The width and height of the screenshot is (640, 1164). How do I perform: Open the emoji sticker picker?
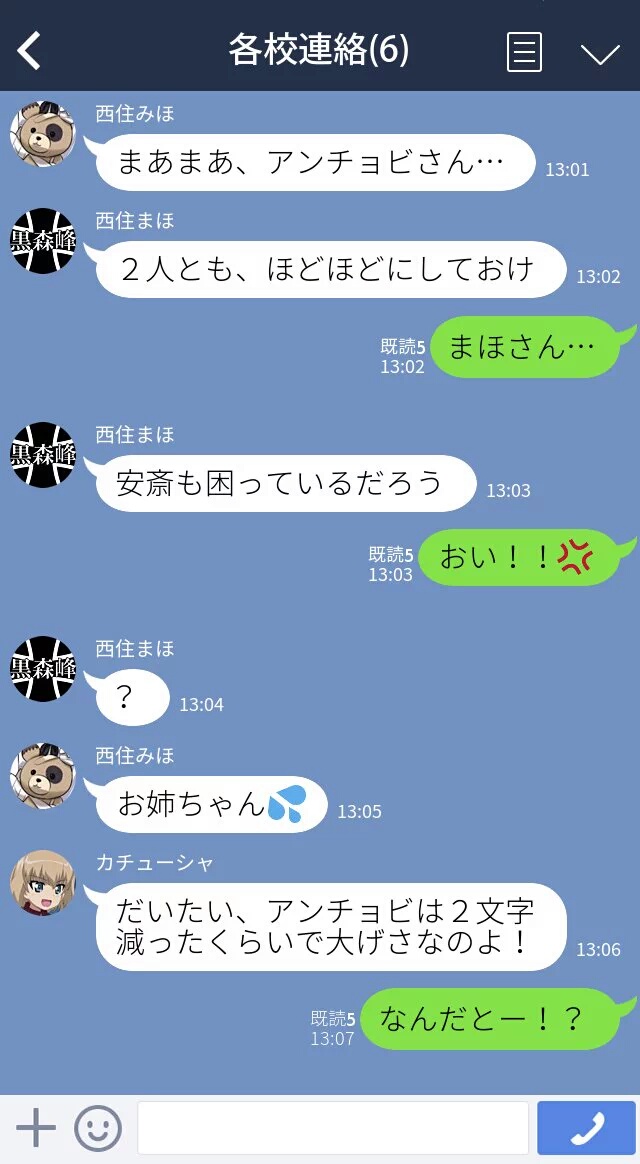[98, 1128]
